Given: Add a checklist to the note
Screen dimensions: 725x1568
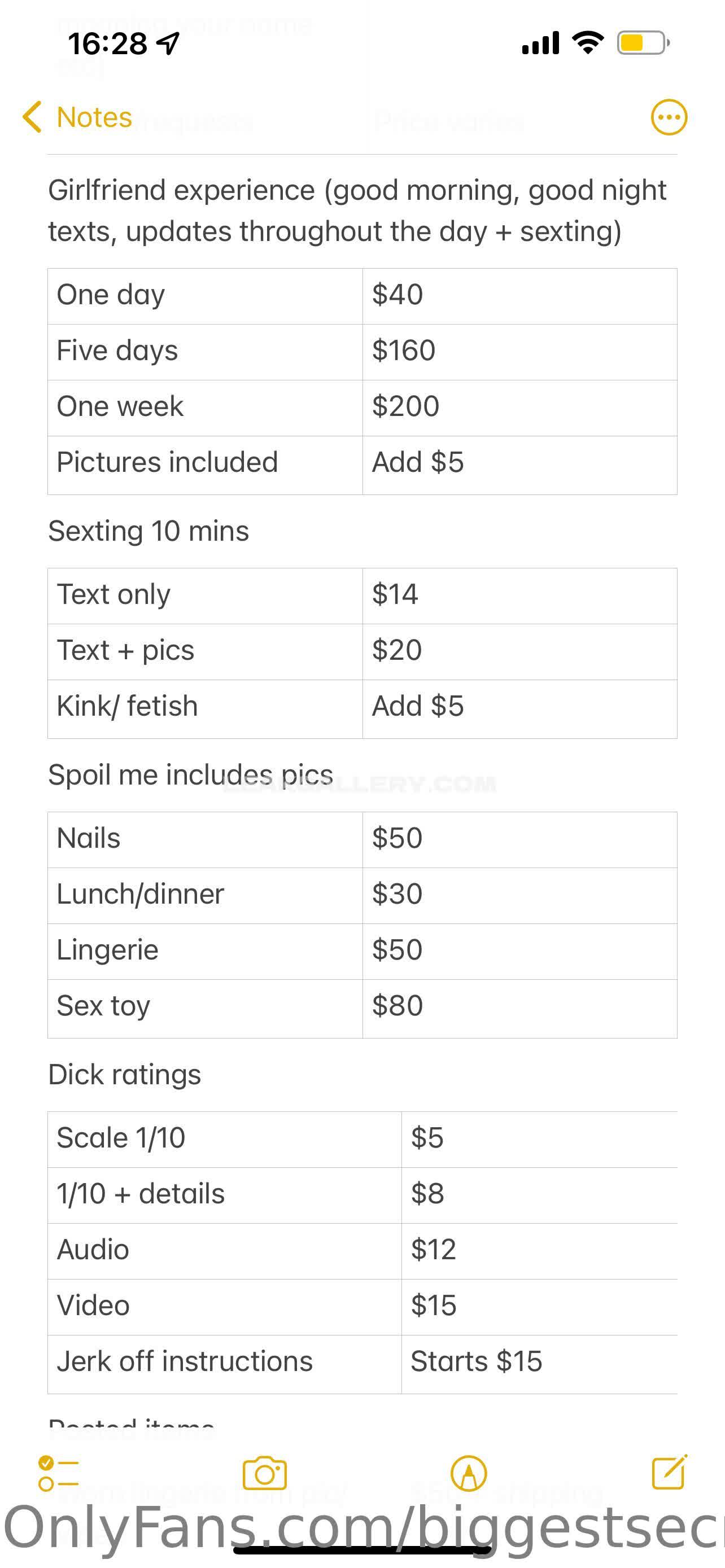Looking at the screenshot, I should point(58,1474).
